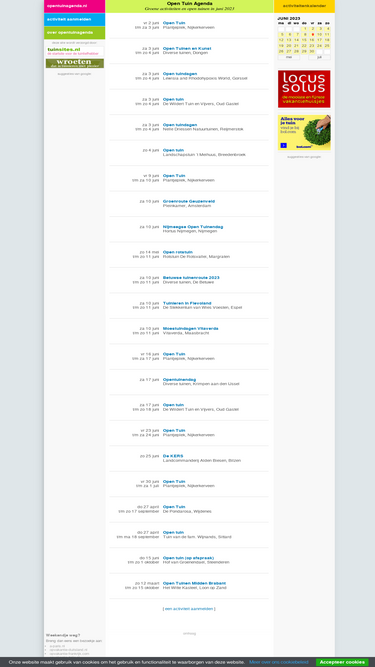Open the locus solus advertisement
The height and width of the screenshot is (667, 375).
tap(304, 89)
